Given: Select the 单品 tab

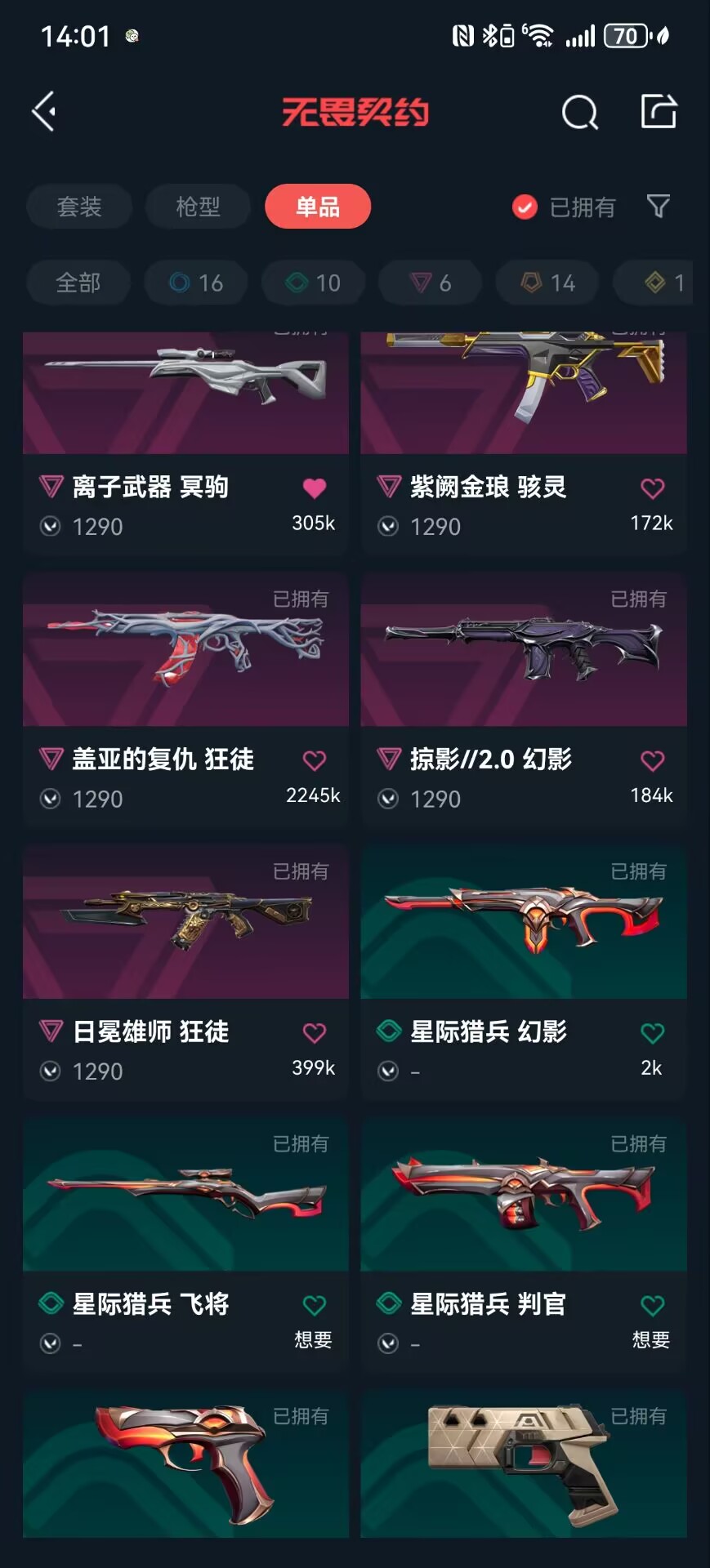Looking at the screenshot, I should 318,207.
